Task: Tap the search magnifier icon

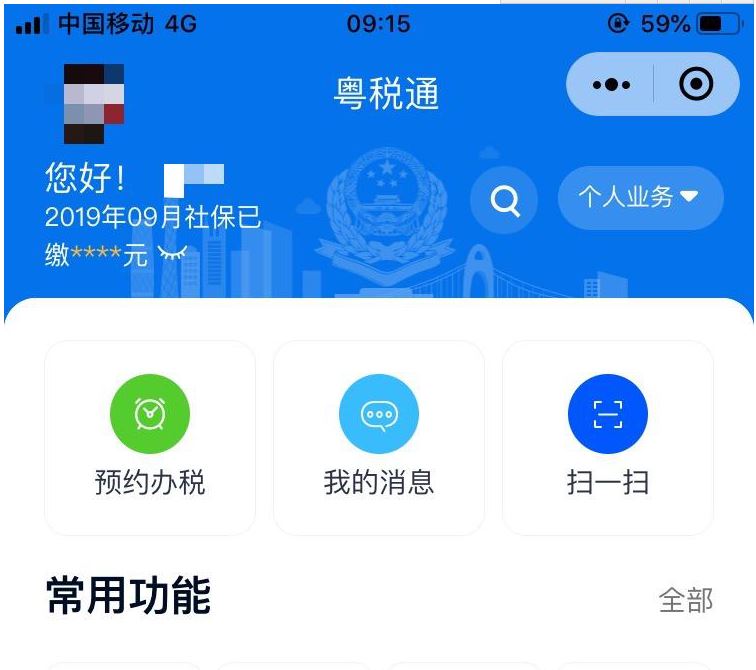Action: pyautogui.click(x=505, y=200)
